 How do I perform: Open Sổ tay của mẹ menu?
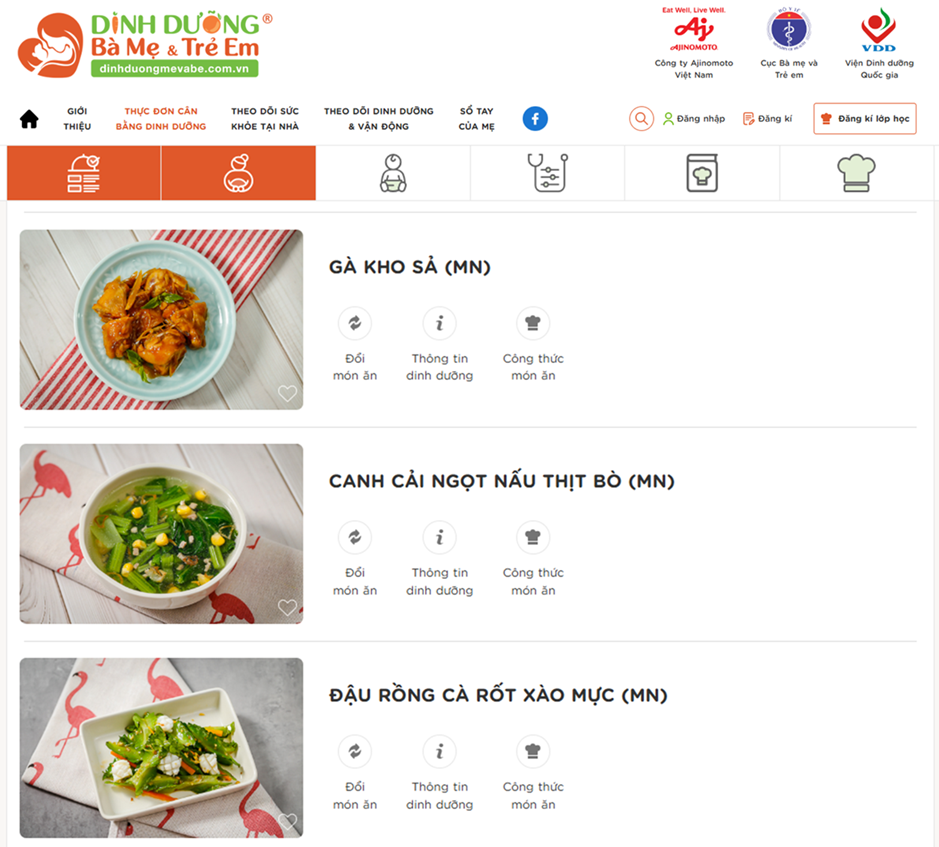coord(476,119)
